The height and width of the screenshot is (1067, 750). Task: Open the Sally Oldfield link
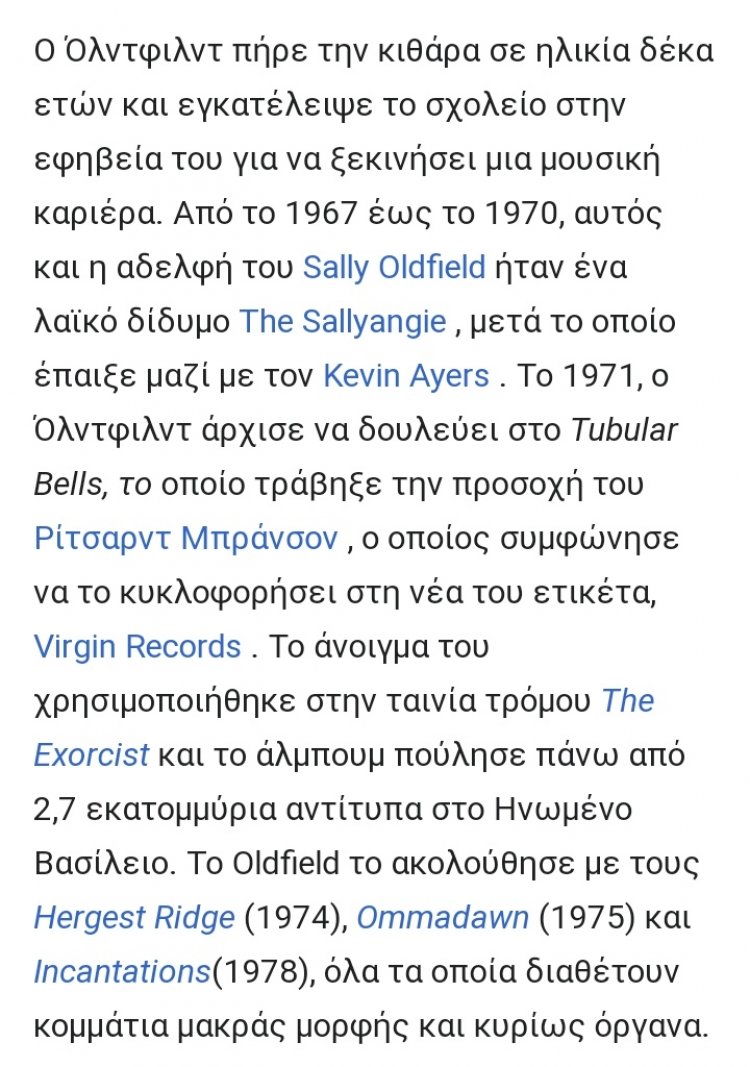click(x=394, y=268)
